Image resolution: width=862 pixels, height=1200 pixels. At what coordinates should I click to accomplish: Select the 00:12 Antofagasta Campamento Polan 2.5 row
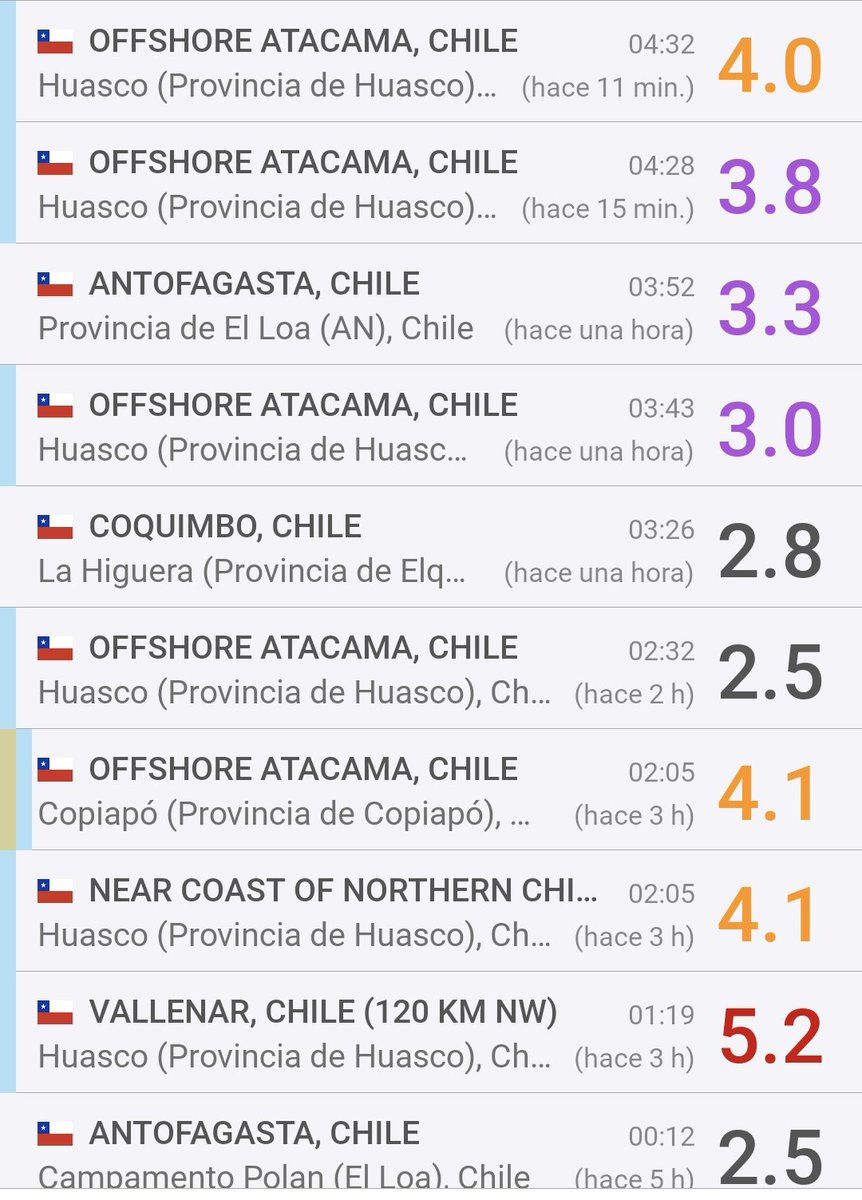(431, 1146)
